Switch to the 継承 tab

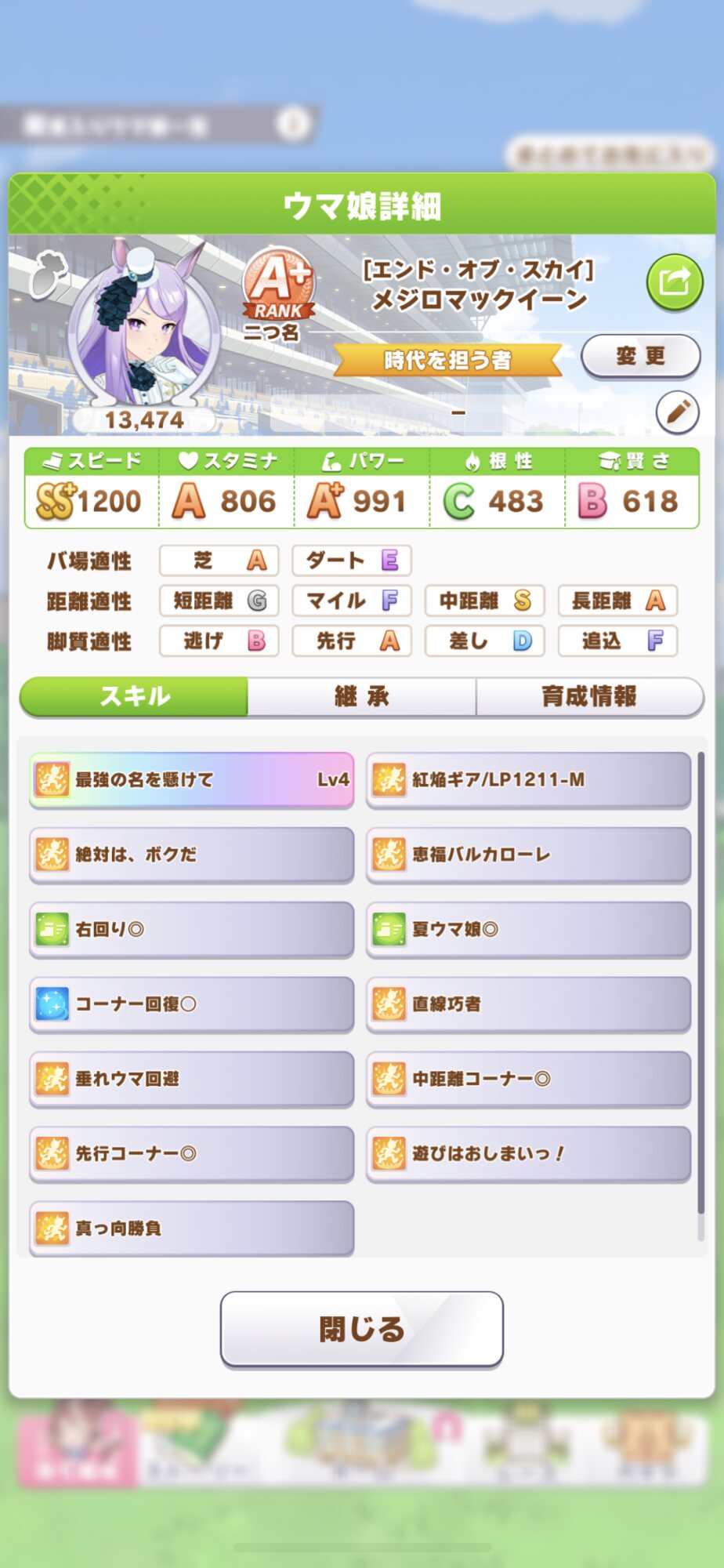pos(361,696)
